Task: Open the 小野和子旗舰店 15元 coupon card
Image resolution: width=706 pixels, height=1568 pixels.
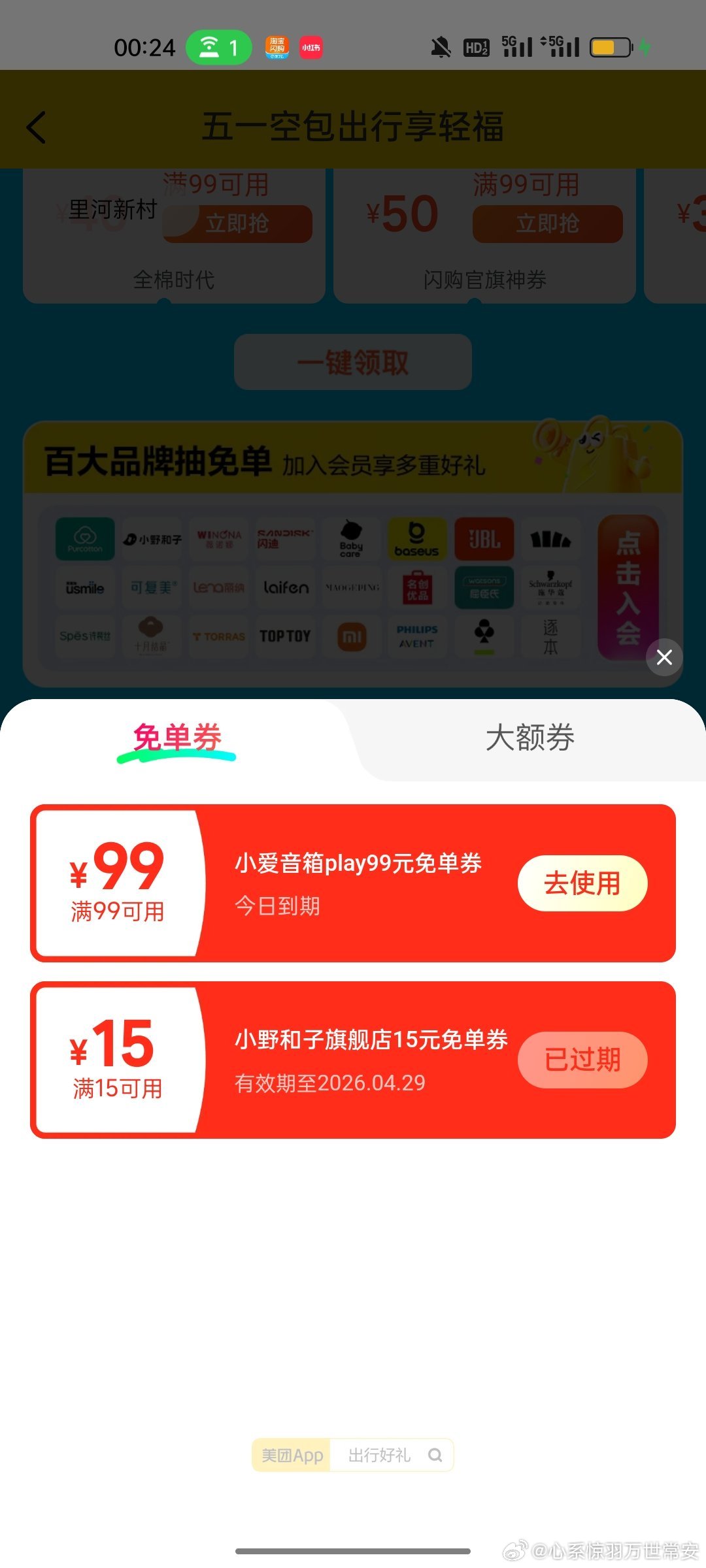Action: (353, 1060)
